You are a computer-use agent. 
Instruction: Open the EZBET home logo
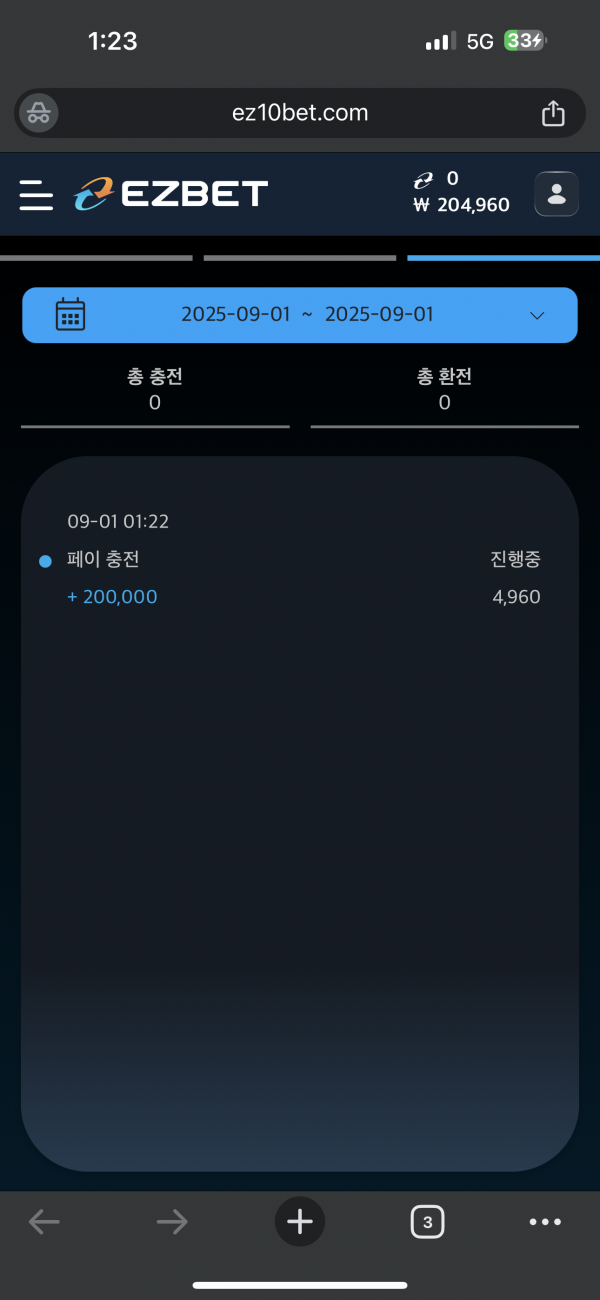click(x=171, y=194)
